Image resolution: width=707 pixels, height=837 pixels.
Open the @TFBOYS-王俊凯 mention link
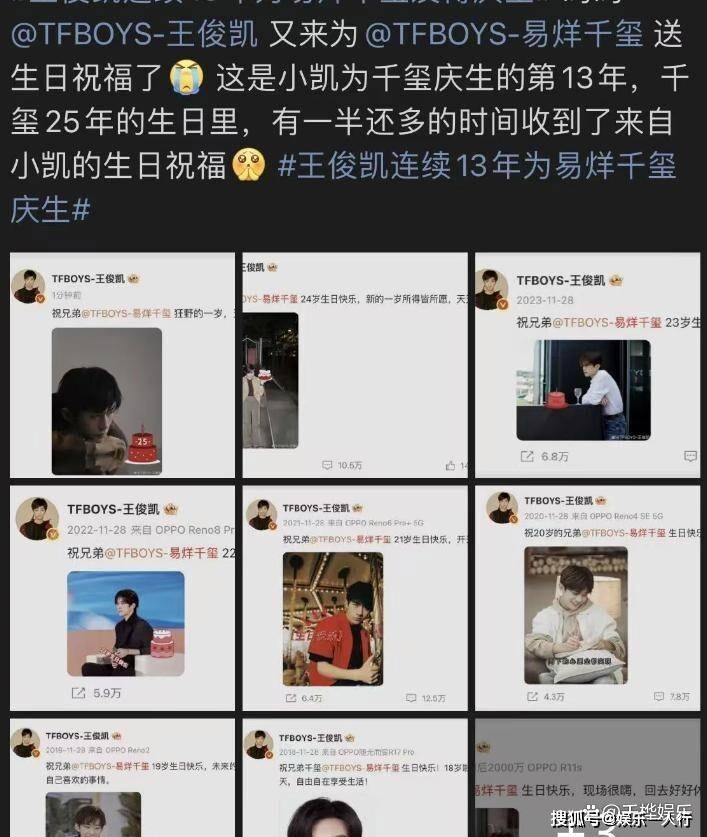(x=134, y=36)
